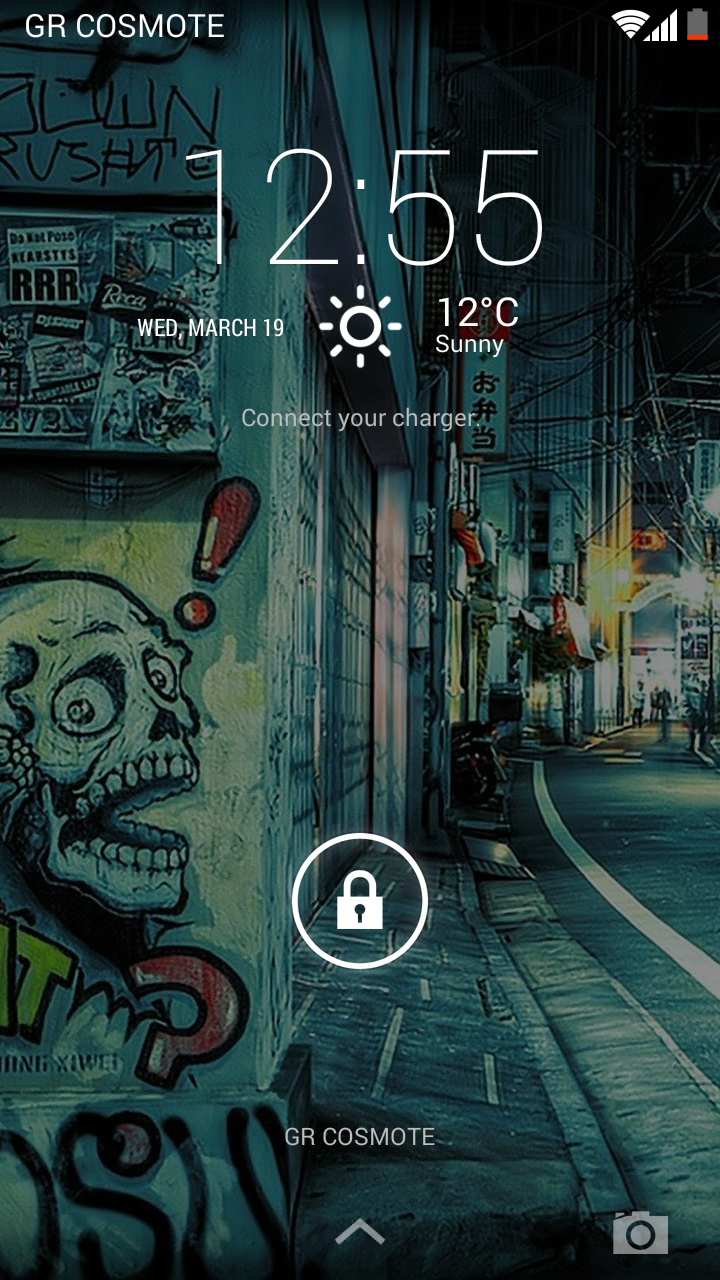
Task: Tap the 12:55 clock widget
Action: 366,208
